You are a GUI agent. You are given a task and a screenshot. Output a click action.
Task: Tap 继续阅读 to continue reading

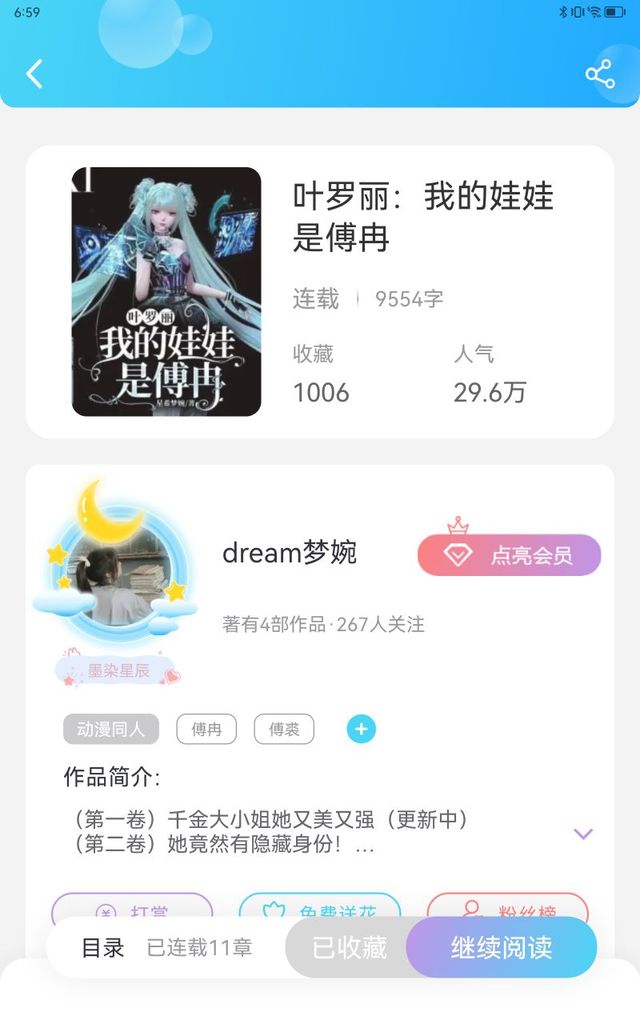[502, 948]
